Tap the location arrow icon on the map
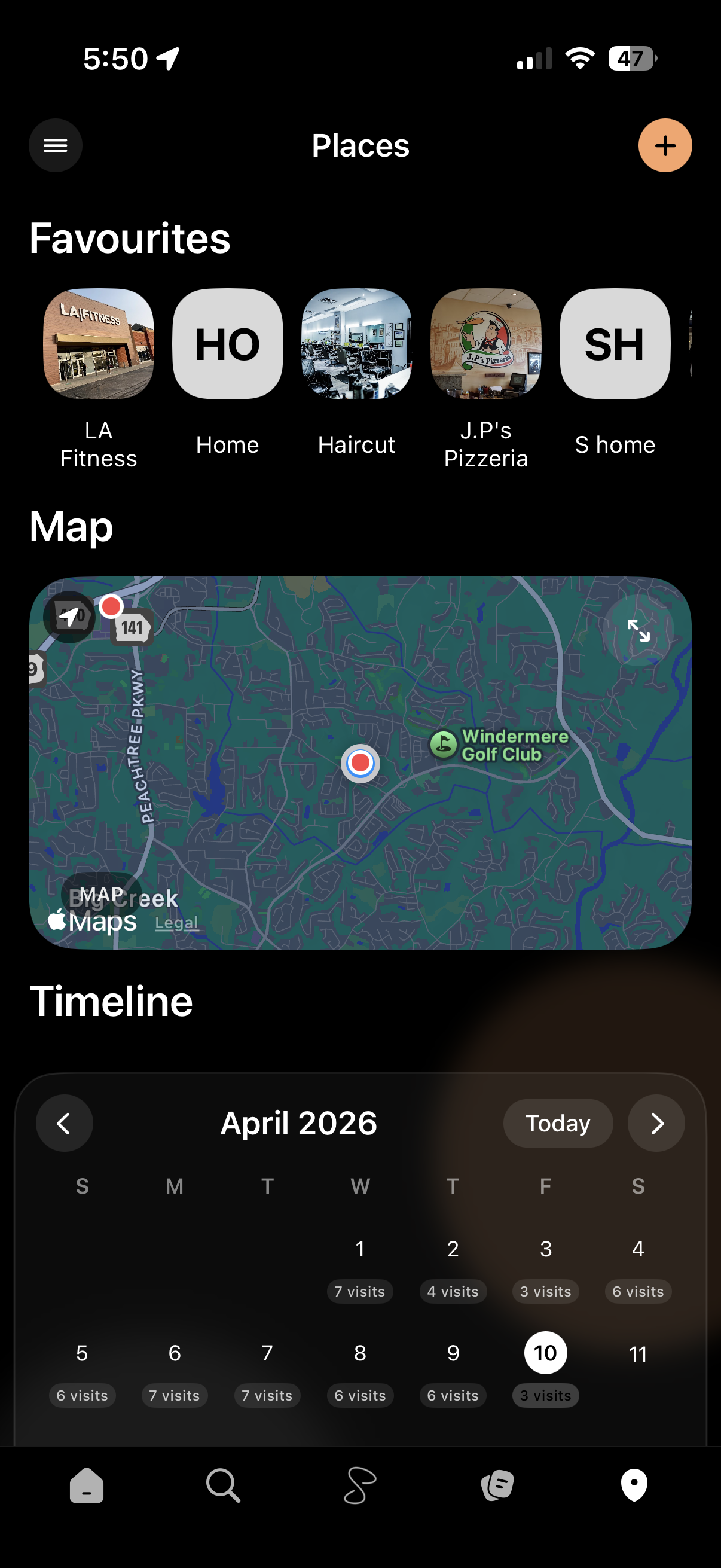Viewport: 721px width, 1568px height. [69, 615]
